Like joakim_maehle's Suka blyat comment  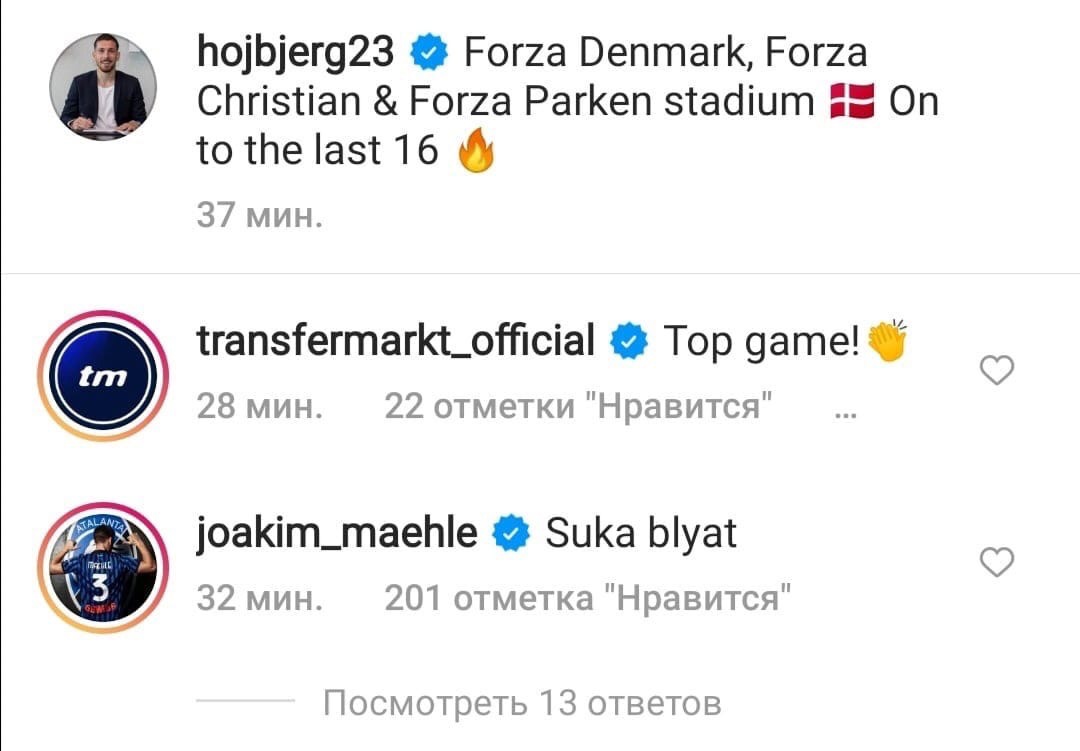(x=996, y=564)
